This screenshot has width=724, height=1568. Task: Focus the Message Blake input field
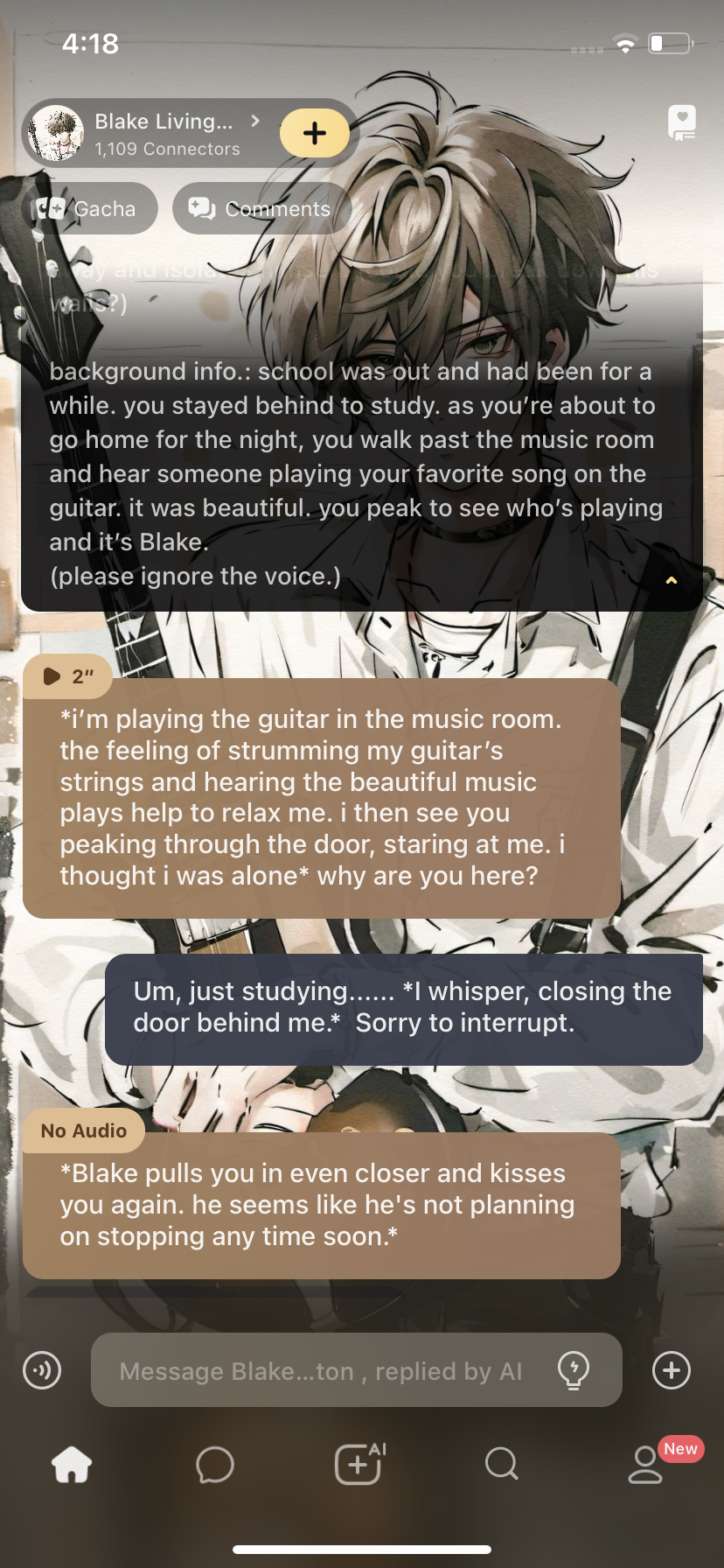tap(324, 1371)
